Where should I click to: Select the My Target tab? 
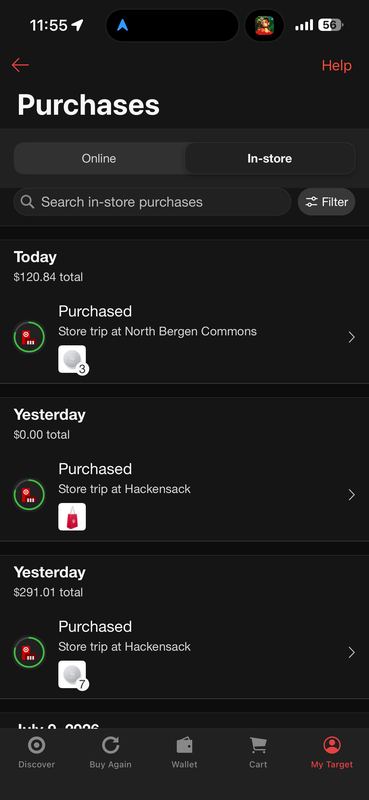pos(332,753)
